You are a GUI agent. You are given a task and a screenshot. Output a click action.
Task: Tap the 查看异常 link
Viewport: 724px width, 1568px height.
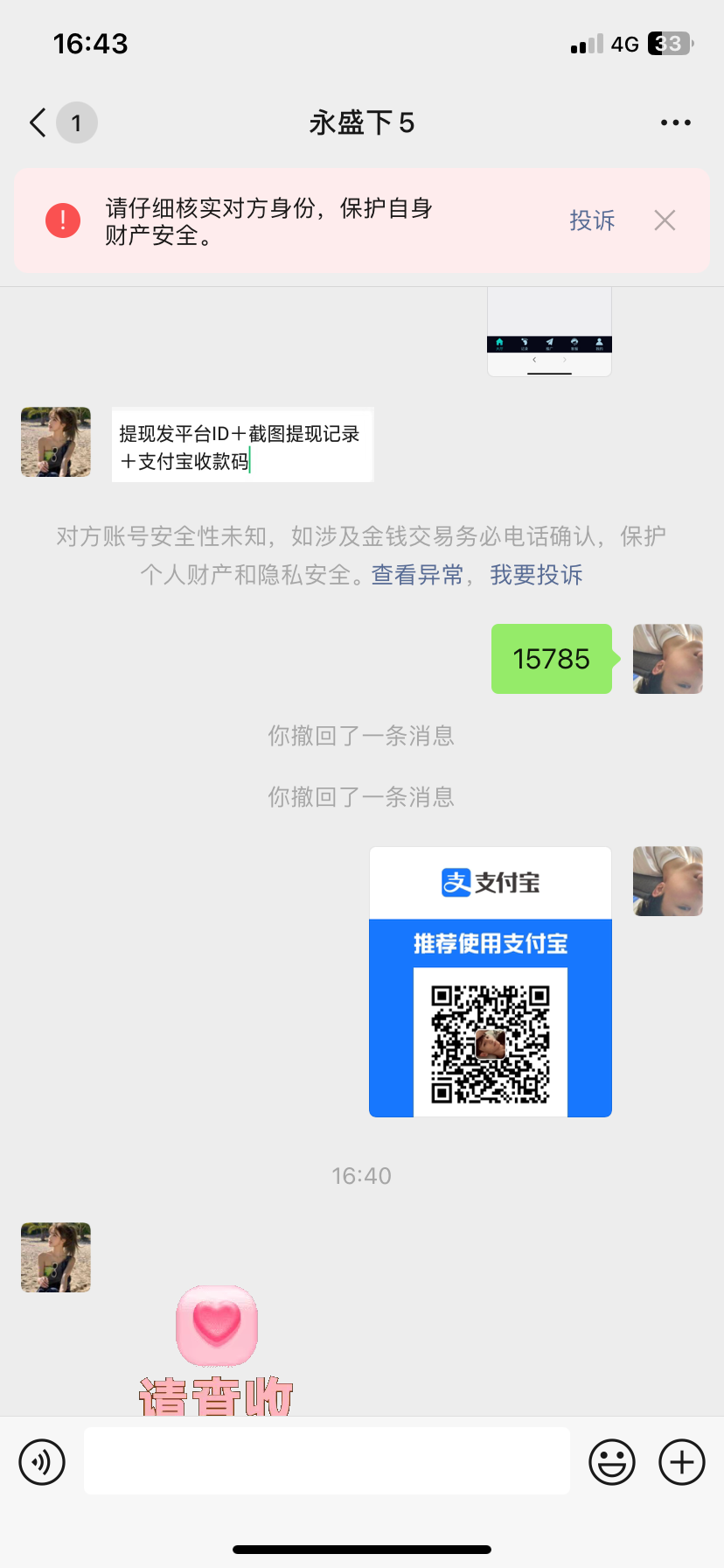pos(417,575)
